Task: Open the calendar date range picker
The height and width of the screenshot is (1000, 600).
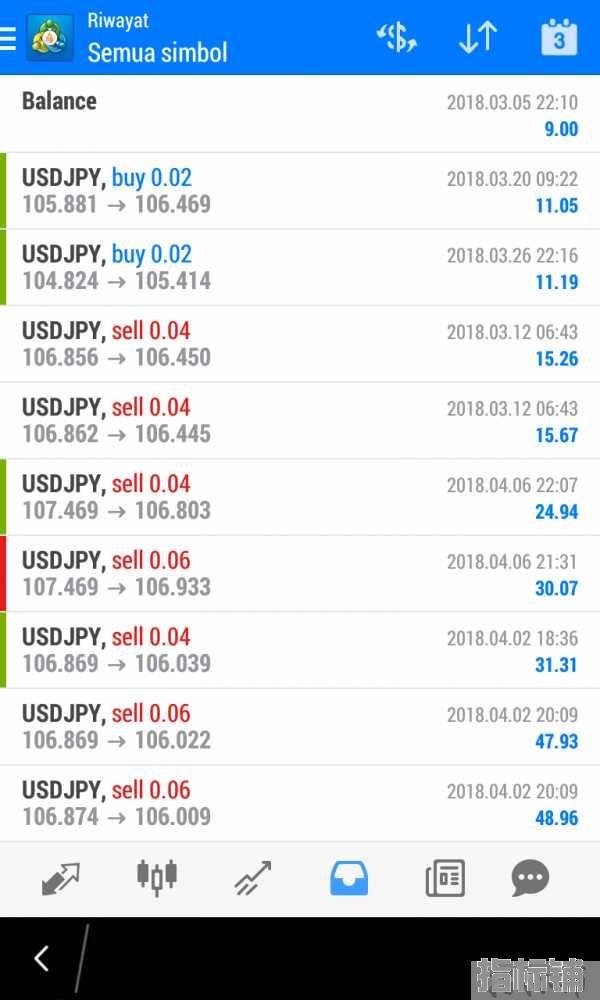Action: [x=559, y=38]
